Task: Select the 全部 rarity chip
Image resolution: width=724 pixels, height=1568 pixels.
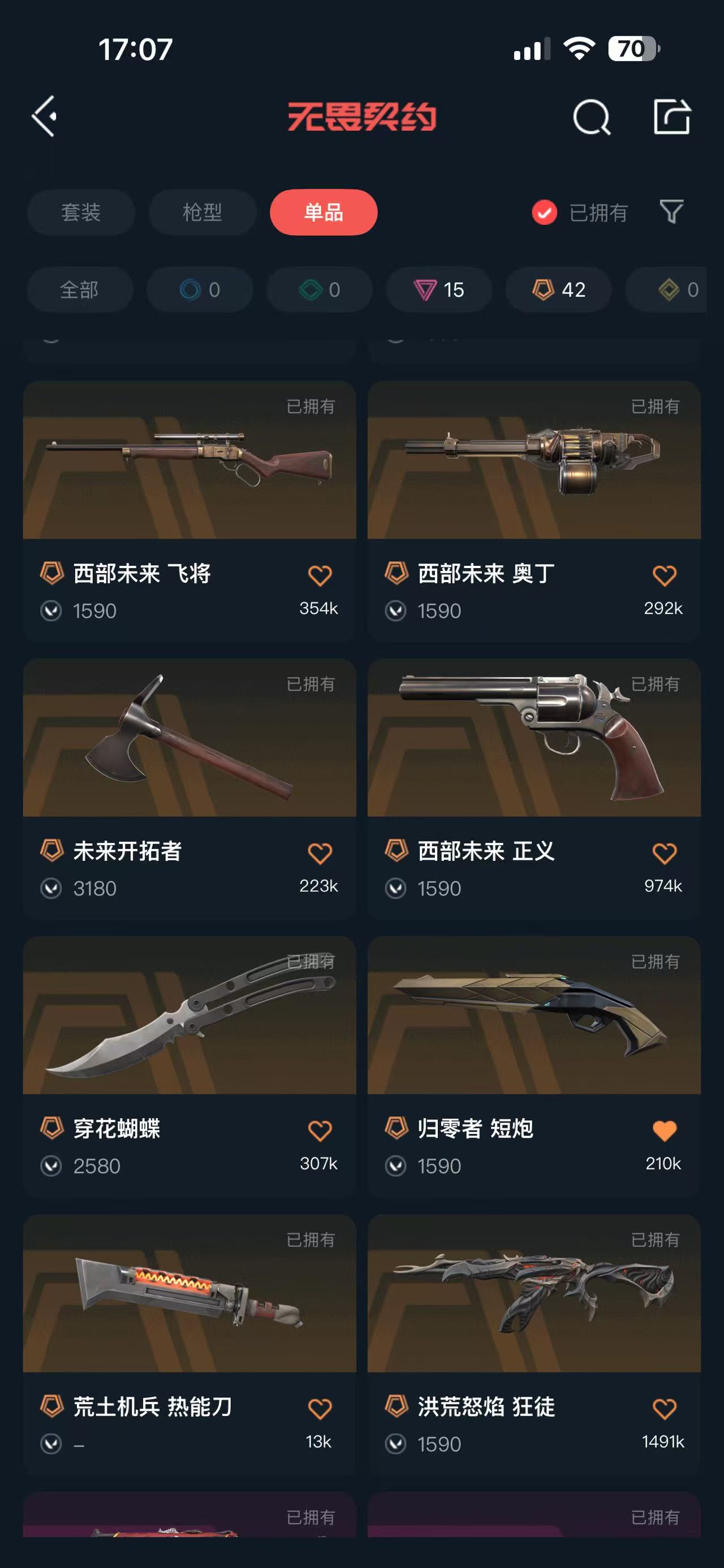Action: tap(79, 290)
